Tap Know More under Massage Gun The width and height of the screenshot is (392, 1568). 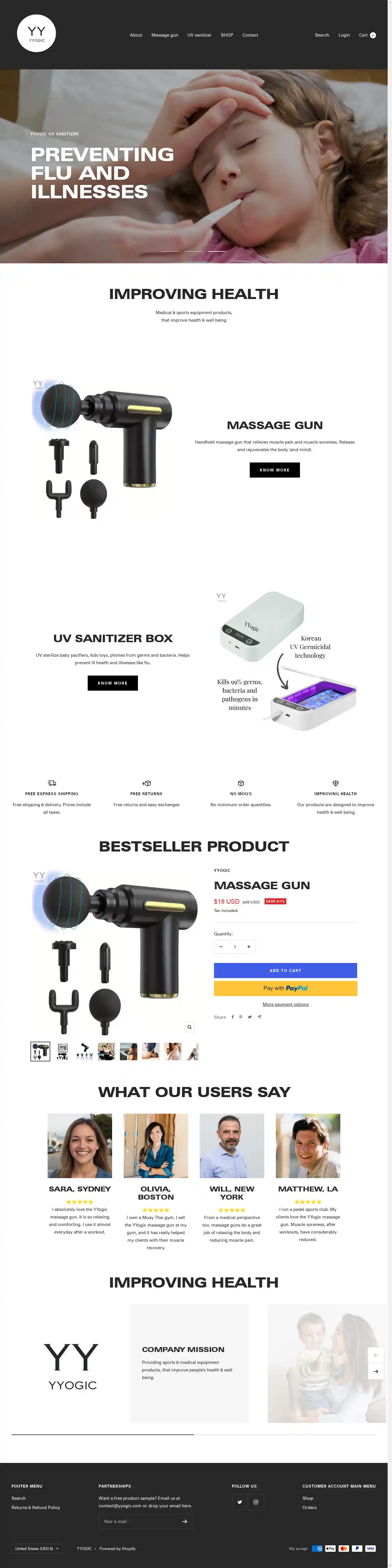click(274, 470)
